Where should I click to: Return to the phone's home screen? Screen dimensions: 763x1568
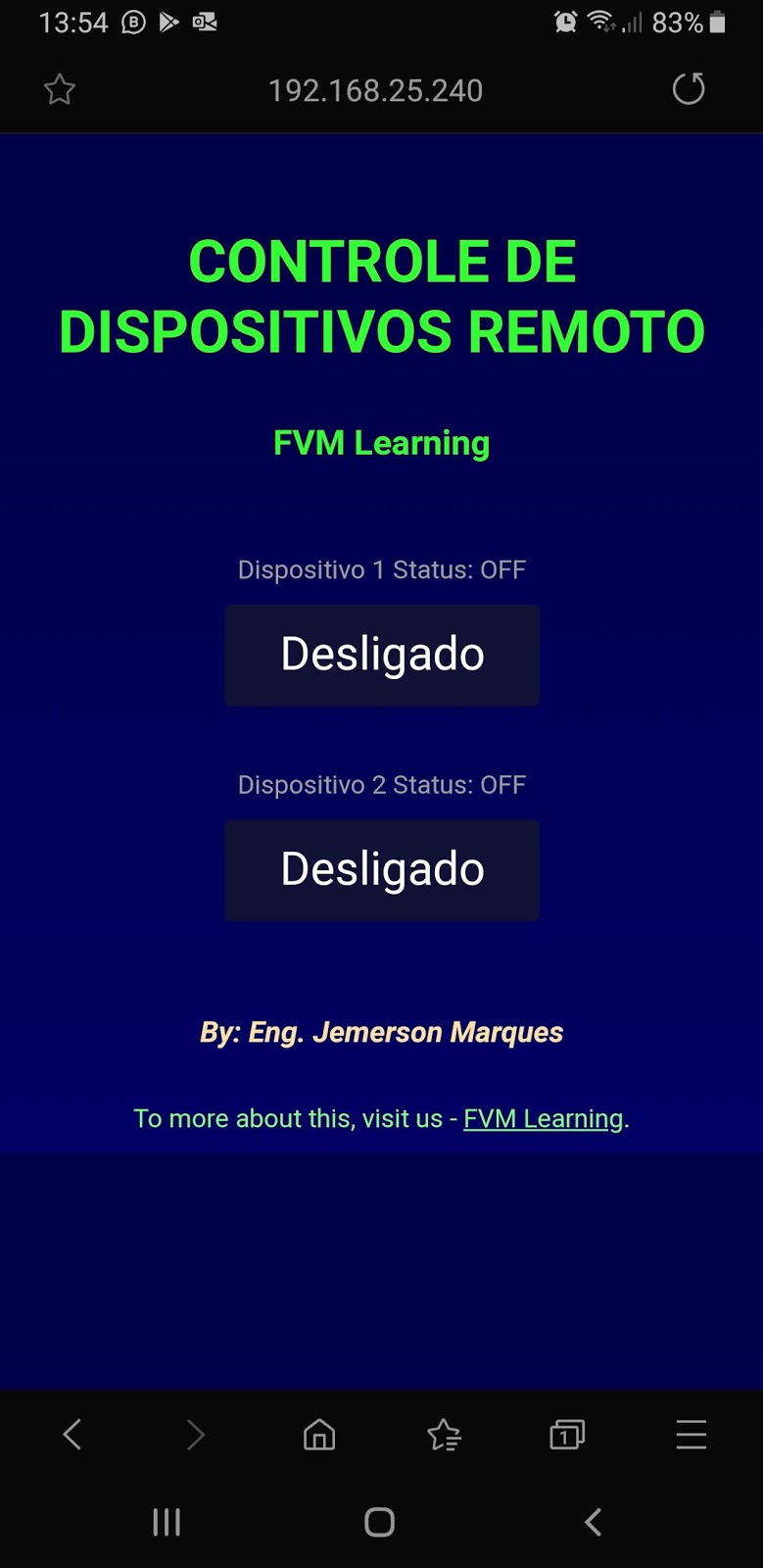pyautogui.click(x=379, y=1522)
